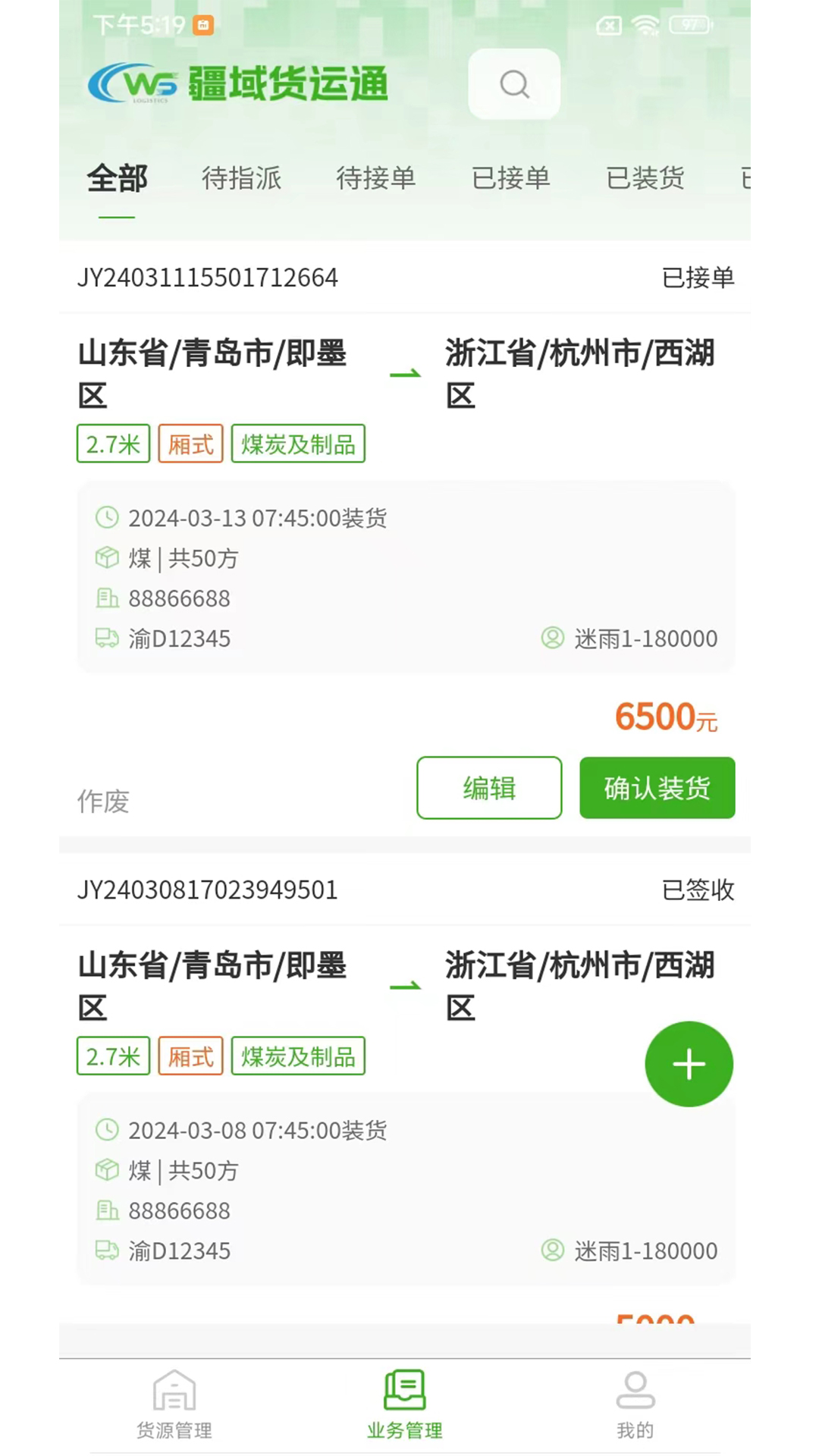Show the 已接单 orders tab
819x1456 pixels.
pyautogui.click(x=511, y=179)
